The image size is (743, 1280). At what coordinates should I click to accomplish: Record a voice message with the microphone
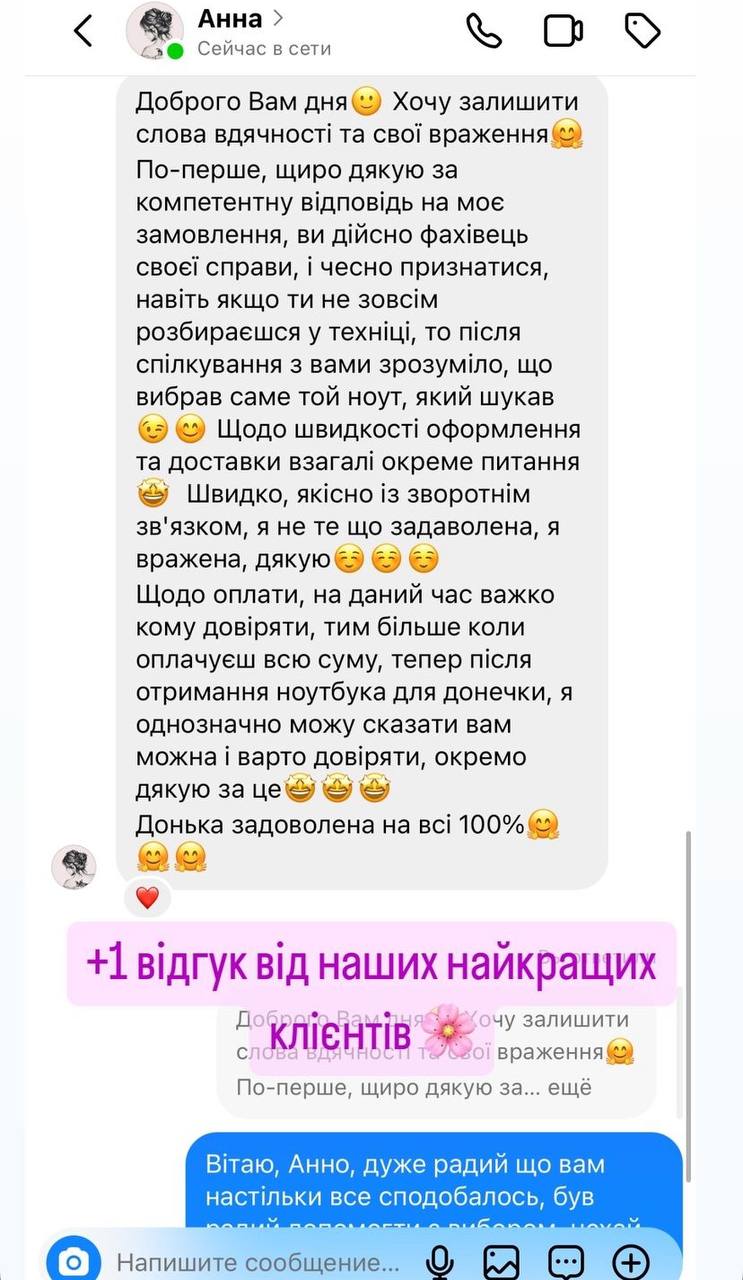[439, 1262]
